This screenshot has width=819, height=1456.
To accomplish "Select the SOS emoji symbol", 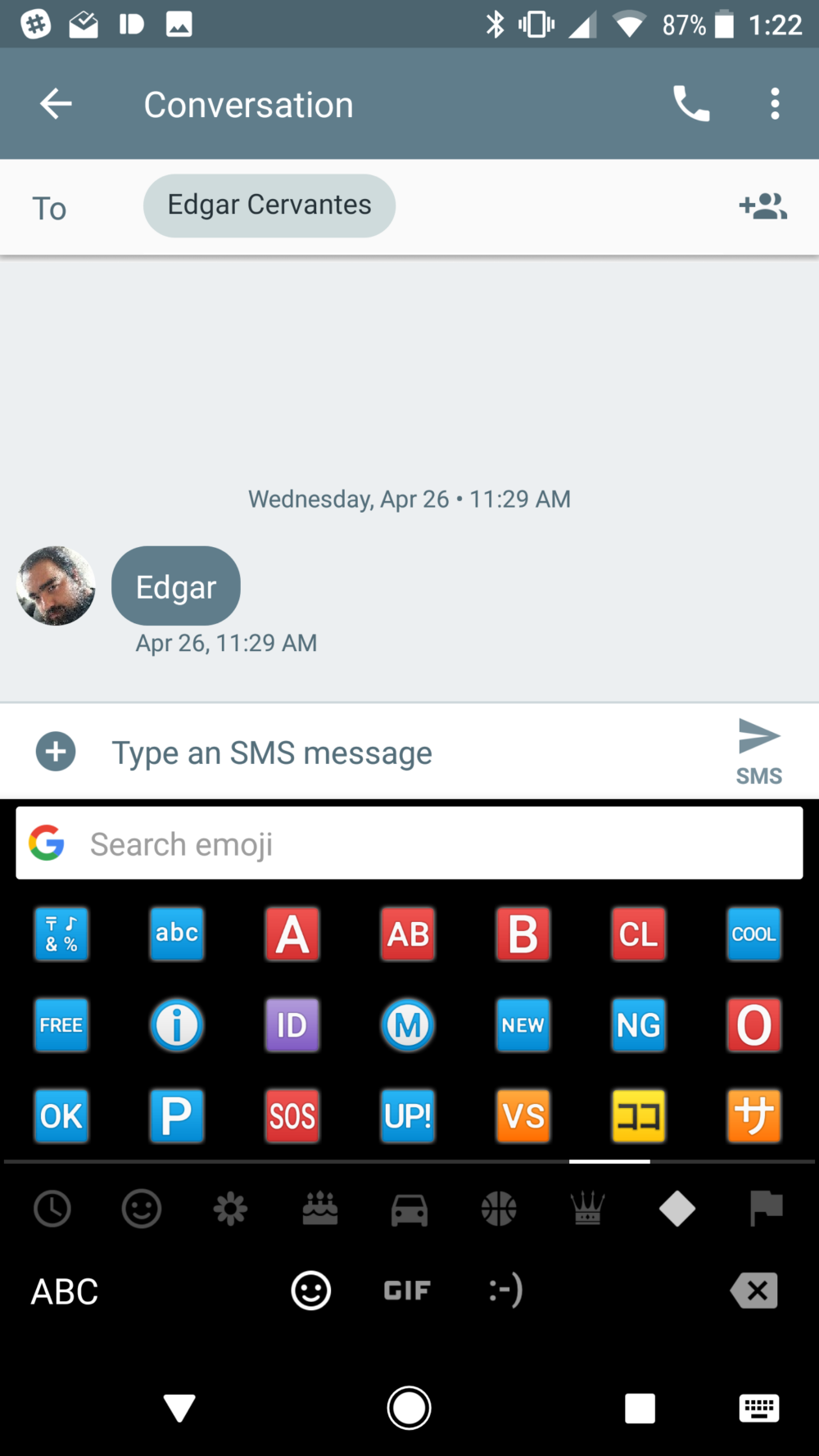I will [292, 1115].
